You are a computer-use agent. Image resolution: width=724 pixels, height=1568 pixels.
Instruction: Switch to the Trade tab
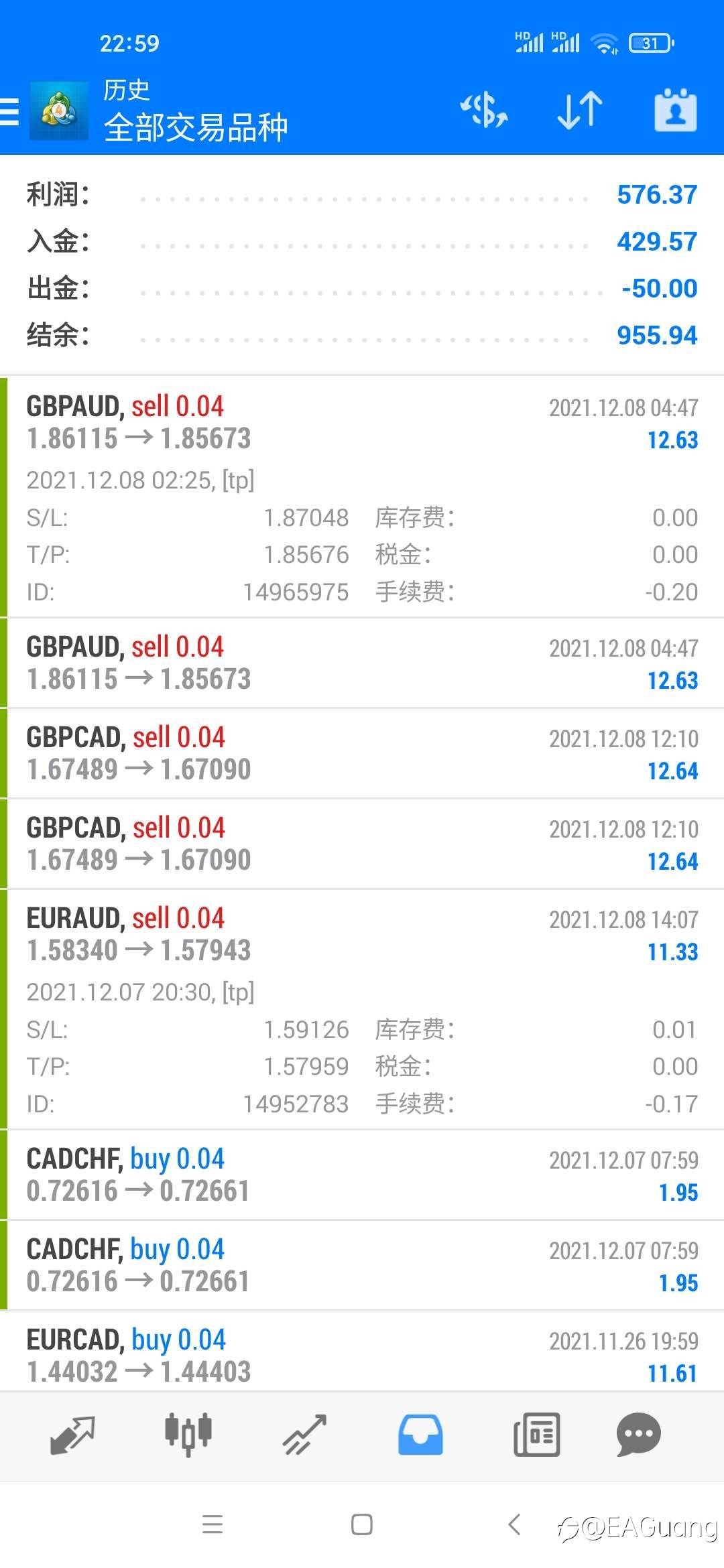pyautogui.click(x=304, y=1435)
